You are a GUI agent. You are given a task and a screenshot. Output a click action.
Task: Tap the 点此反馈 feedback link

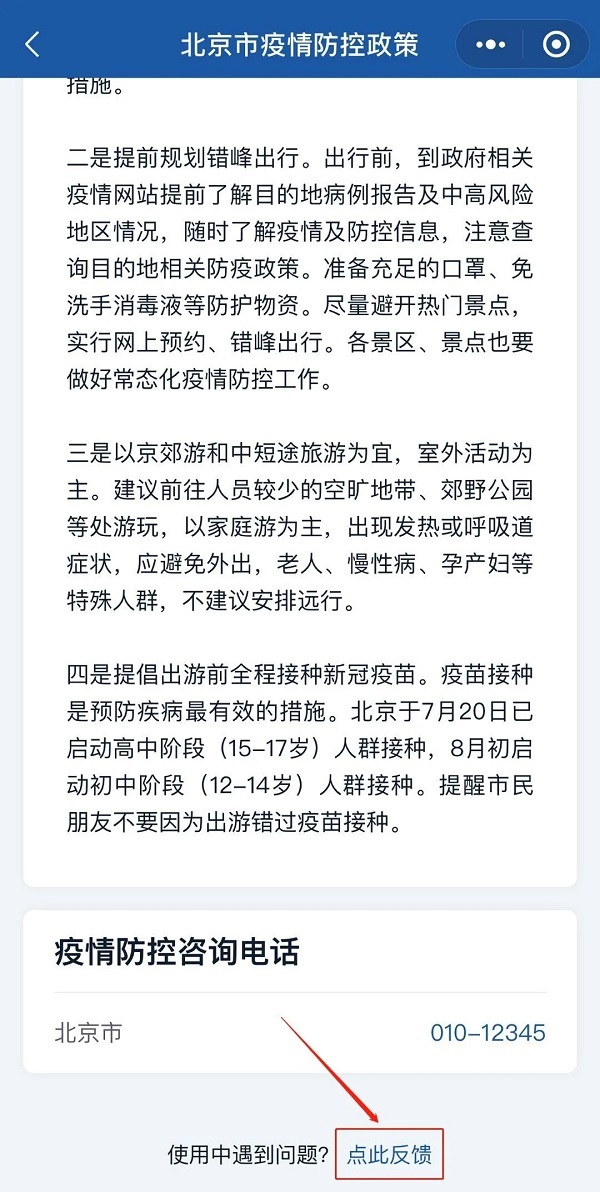pyautogui.click(x=389, y=1155)
